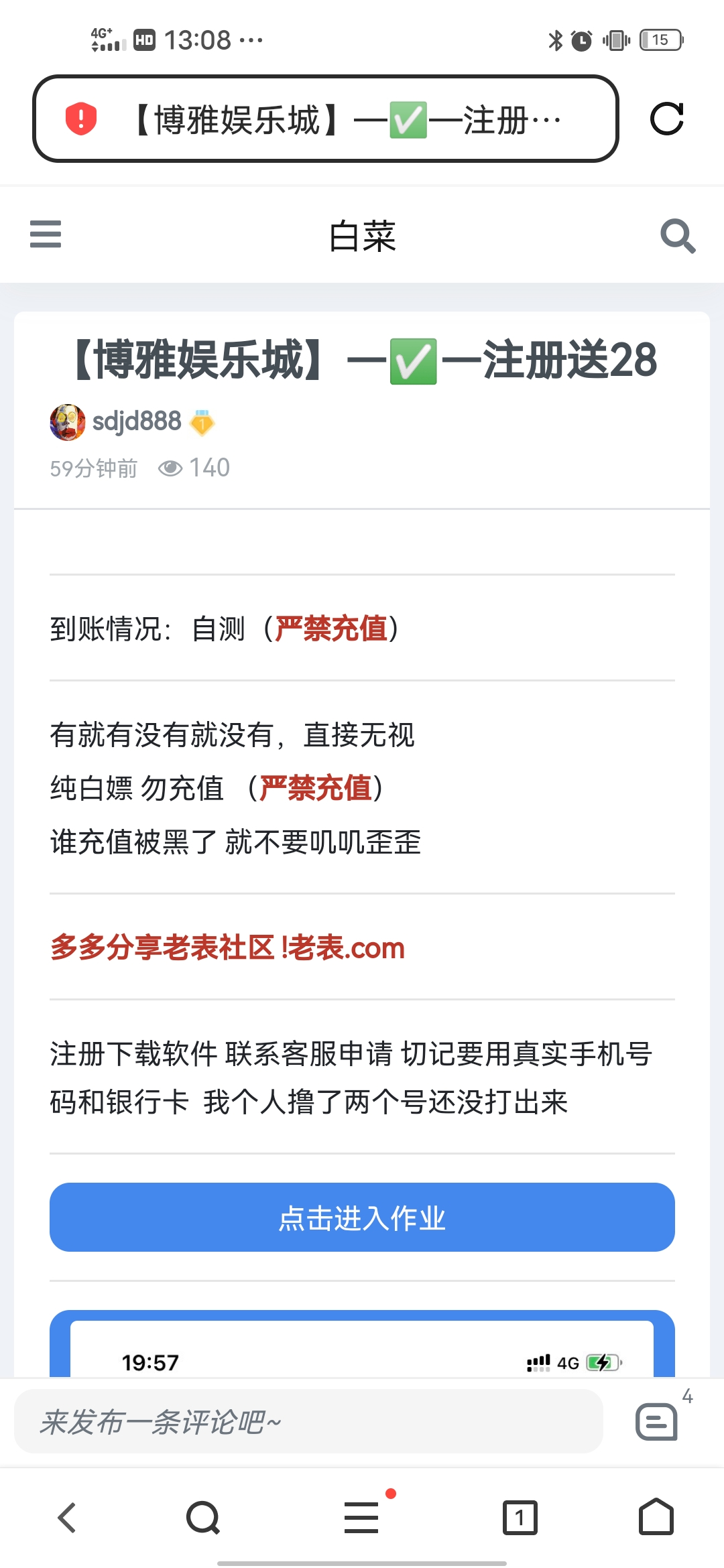724x1568 pixels.
Task: Open the site search magnifier
Action: pyautogui.click(x=677, y=236)
